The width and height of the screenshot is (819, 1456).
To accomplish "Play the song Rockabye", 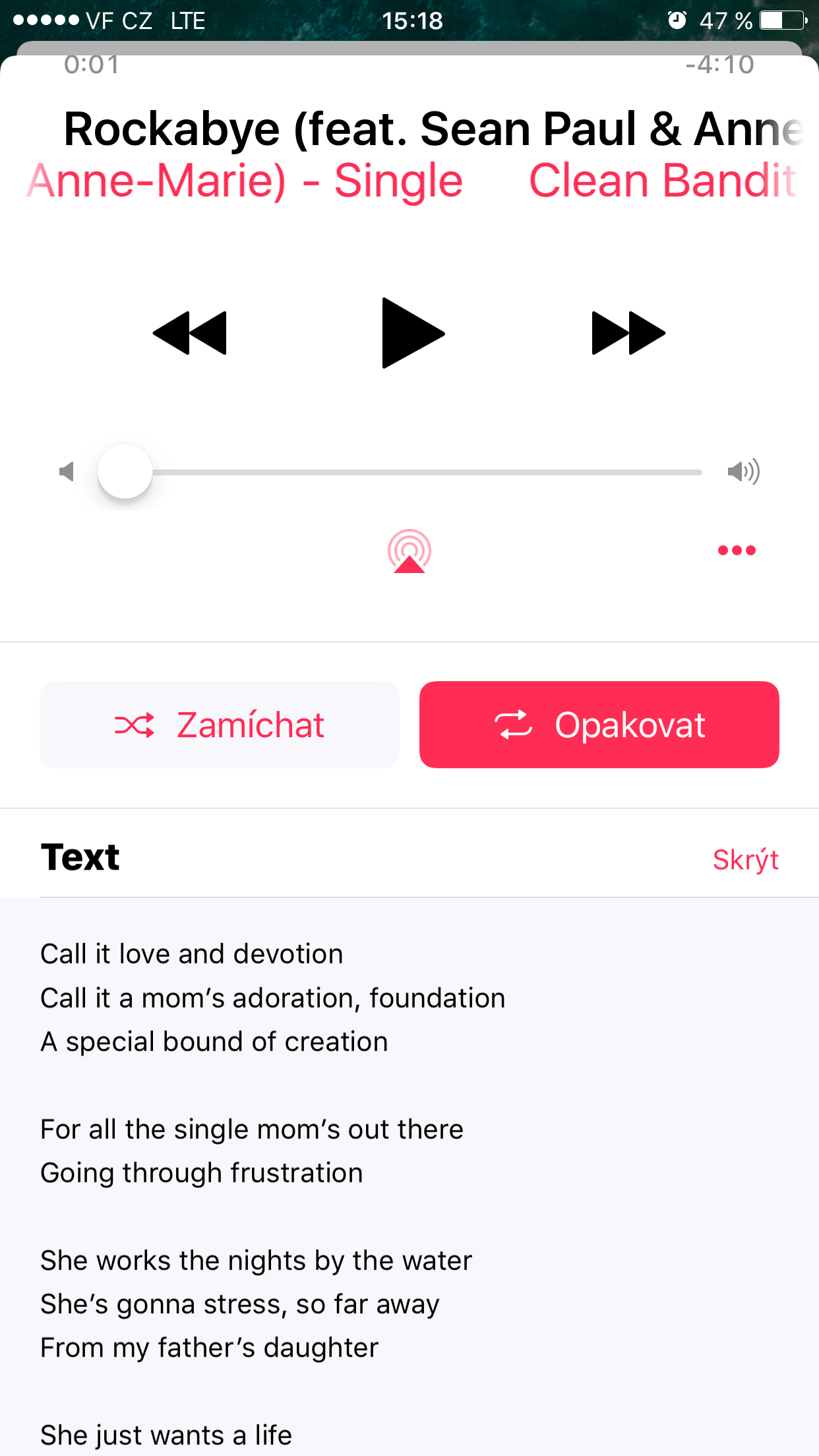I will [x=412, y=333].
